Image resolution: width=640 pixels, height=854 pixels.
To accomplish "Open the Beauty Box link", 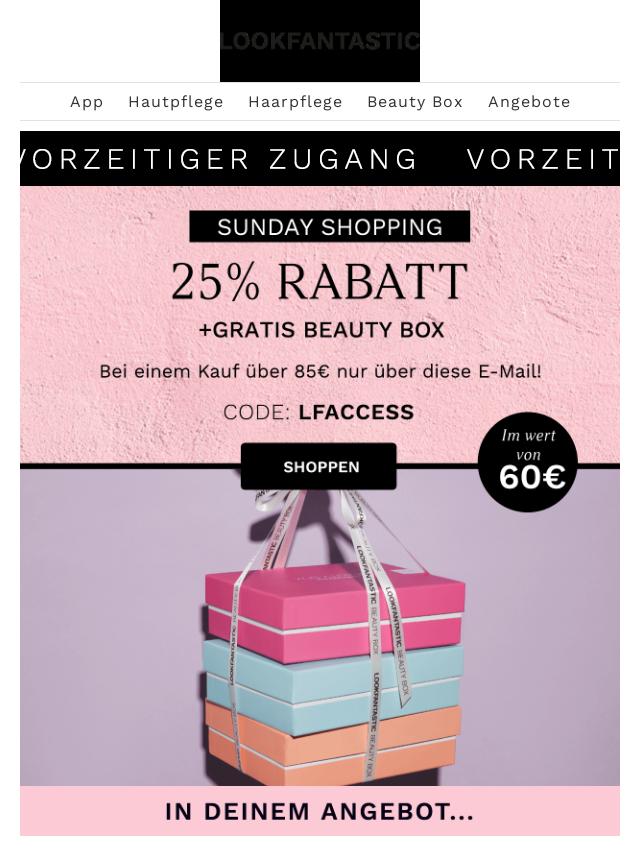I will tap(415, 102).
